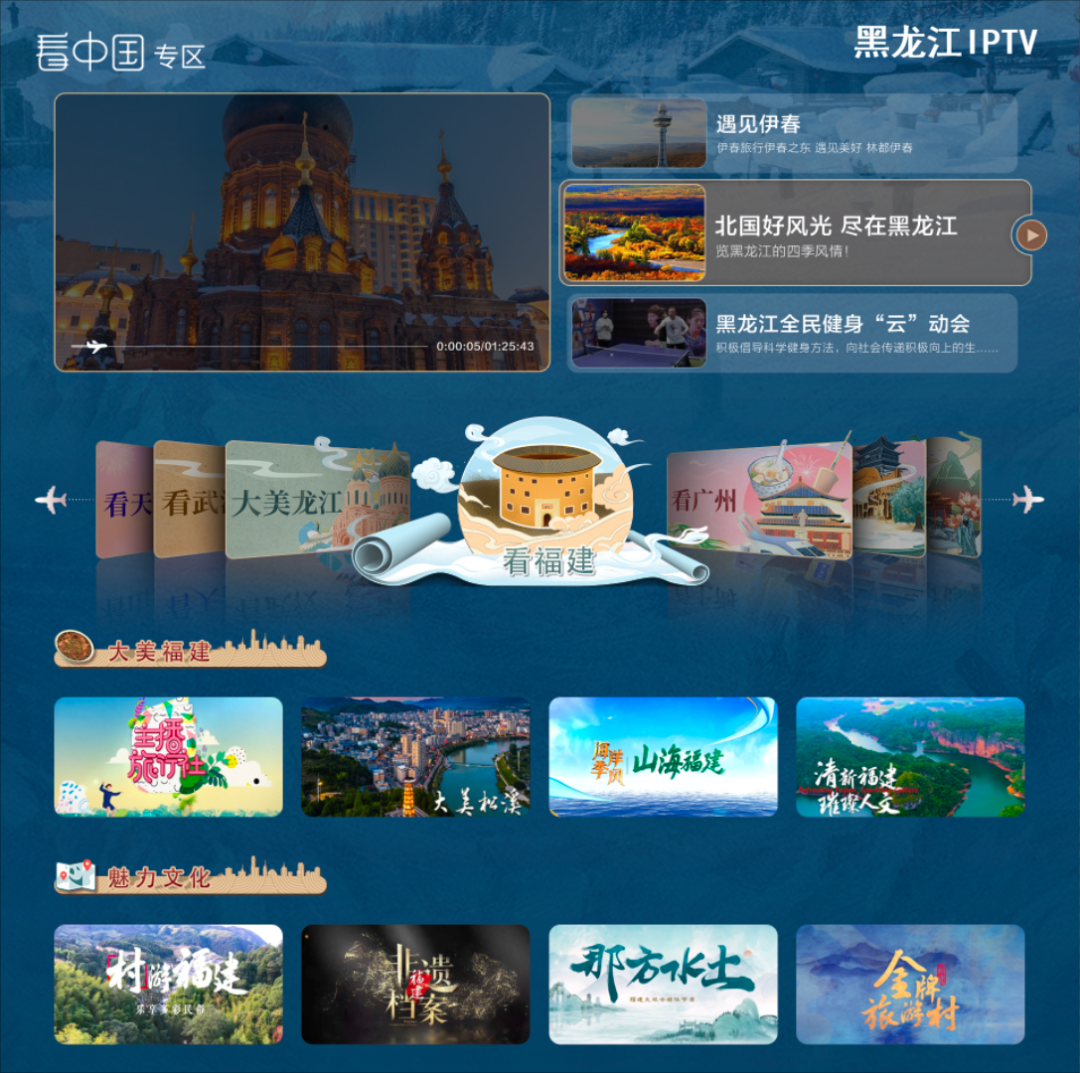Viewport: 1080px width, 1073px height.
Task: Tap the play icon beside 北国好风光
Action: pos(1030,235)
